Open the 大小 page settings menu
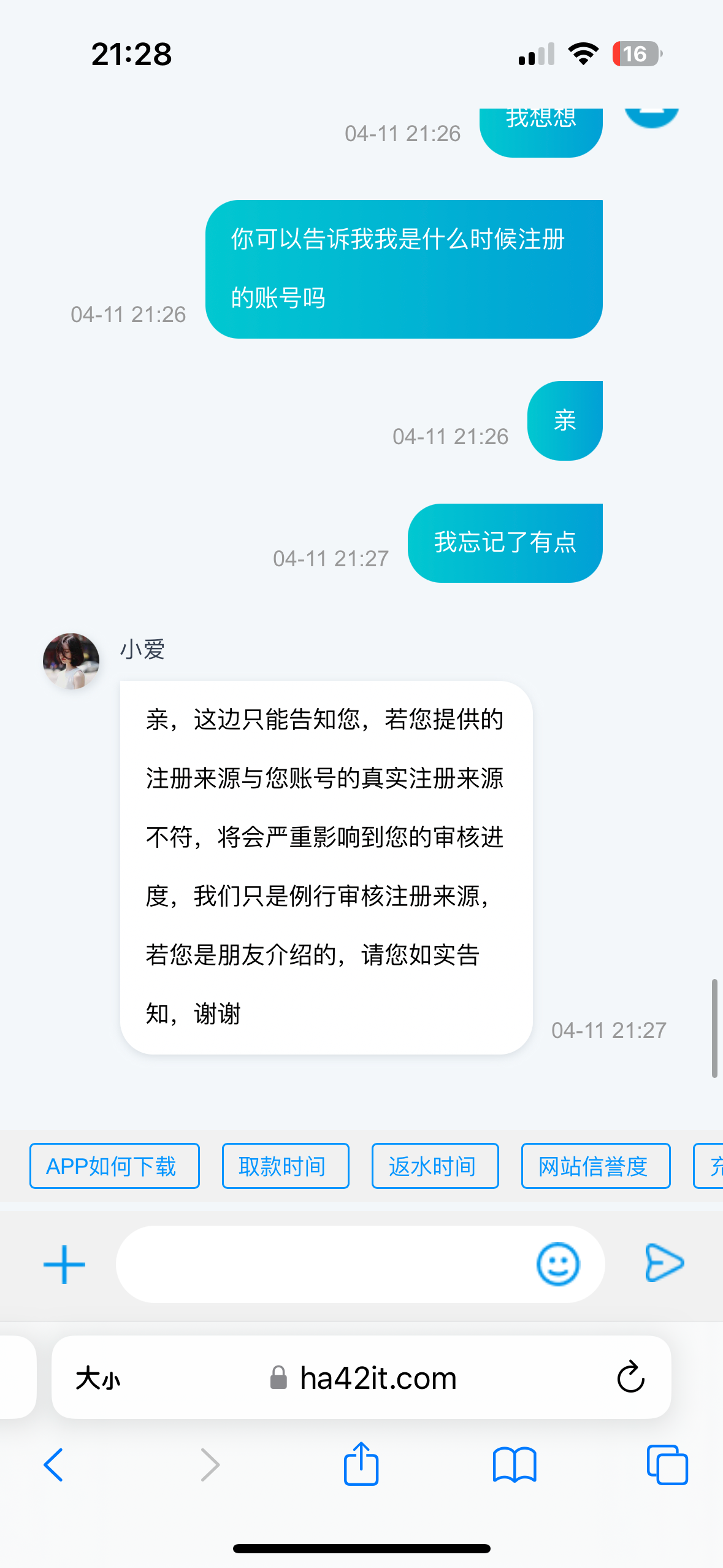This screenshot has width=723, height=1568. pos(98,1378)
